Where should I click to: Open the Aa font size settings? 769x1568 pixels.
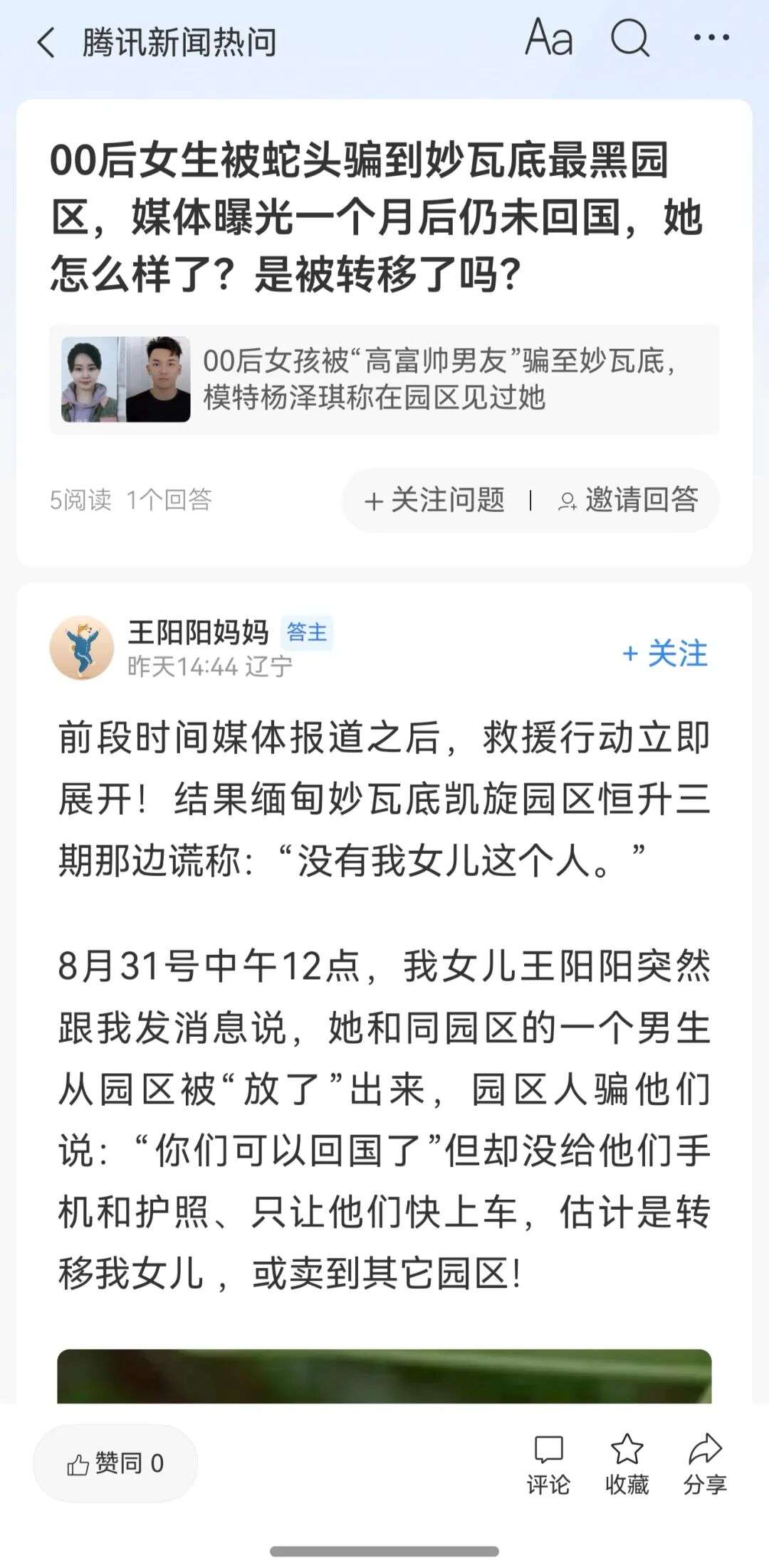click(x=548, y=38)
